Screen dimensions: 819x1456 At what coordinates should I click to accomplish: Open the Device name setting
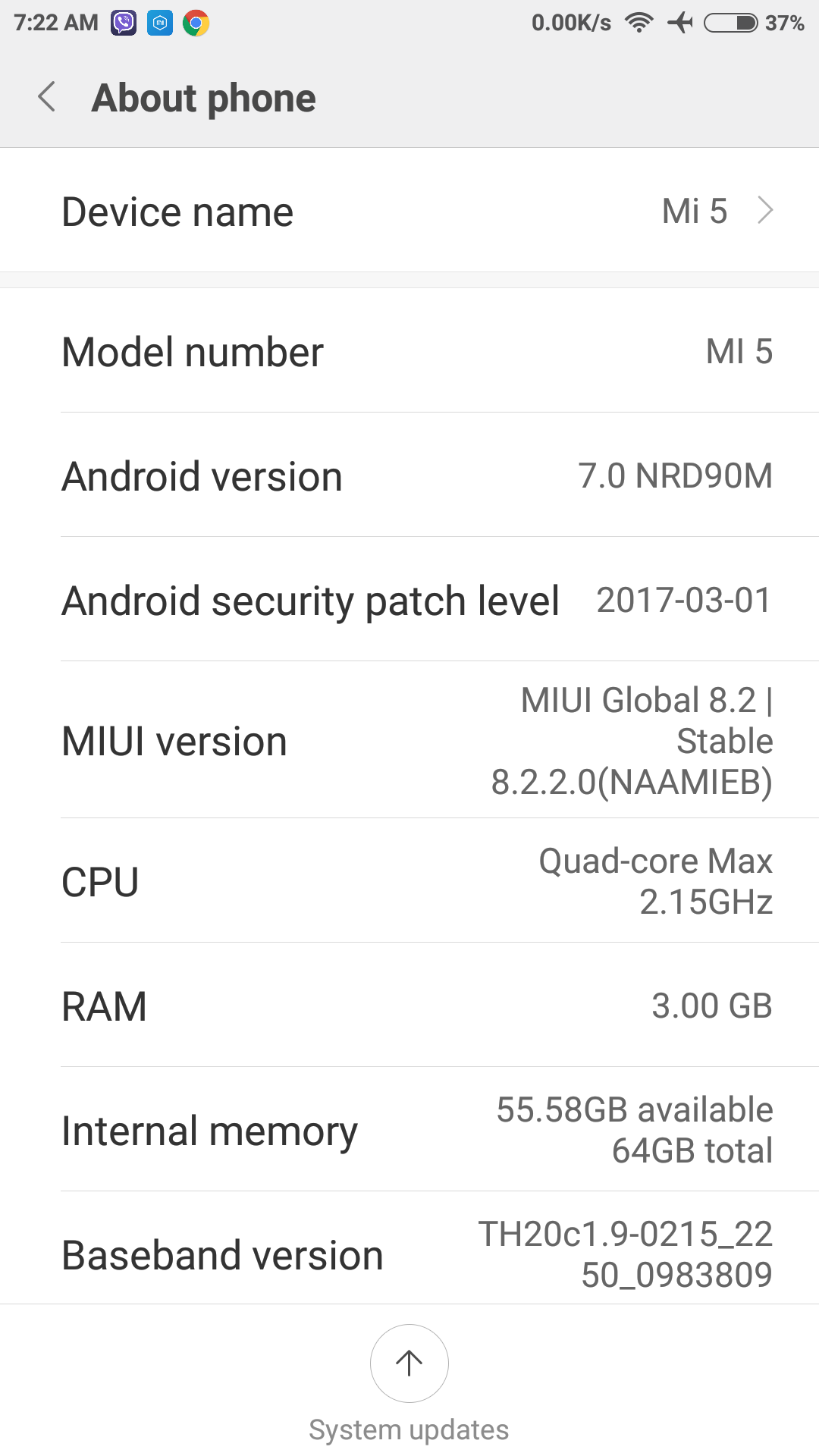pyautogui.click(x=409, y=211)
